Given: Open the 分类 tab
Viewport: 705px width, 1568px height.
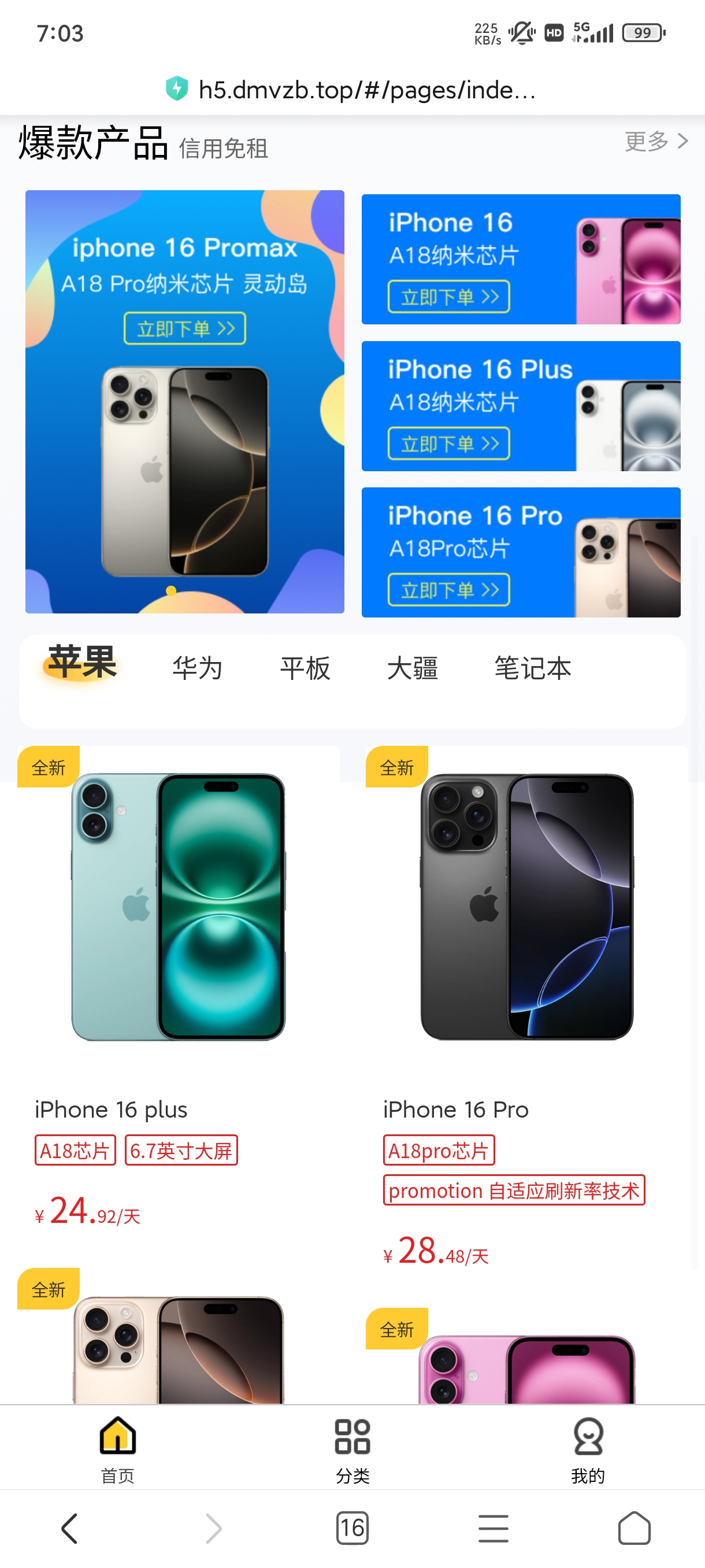Looking at the screenshot, I should coord(352,1450).
